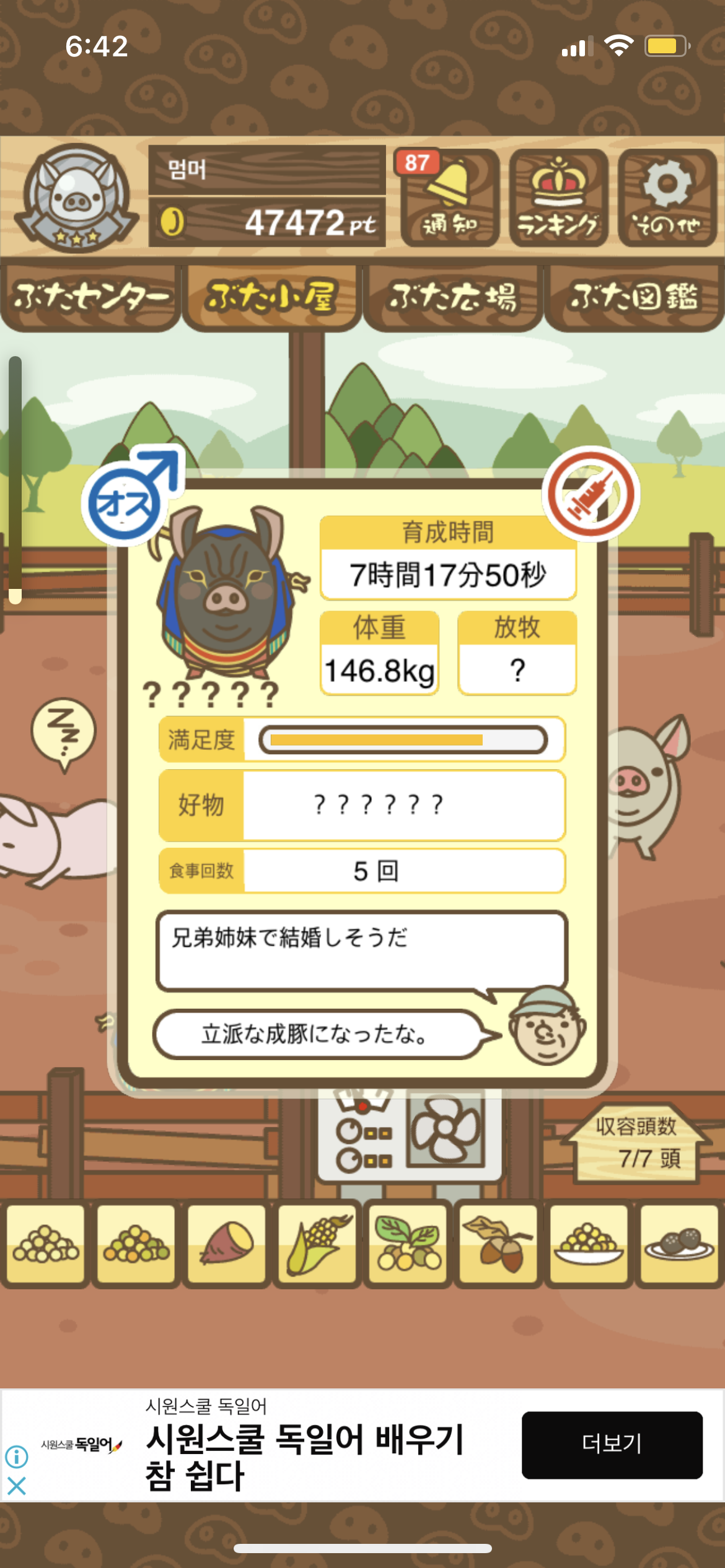The width and height of the screenshot is (725, 1568).
Task: Select the acorn feed
Action: pyautogui.click(x=498, y=1243)
